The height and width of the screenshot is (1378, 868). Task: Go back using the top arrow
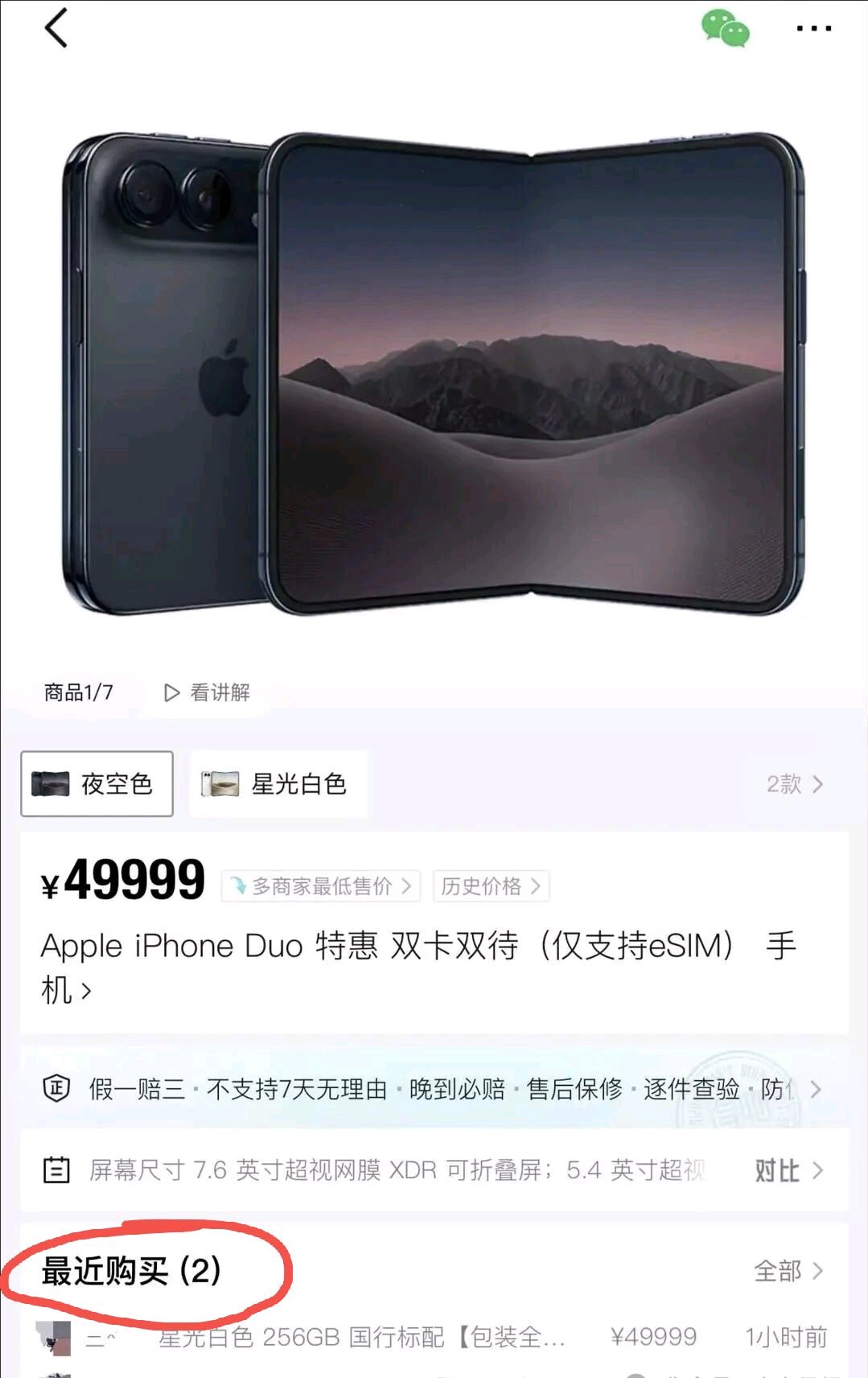[x=56, y=28]
